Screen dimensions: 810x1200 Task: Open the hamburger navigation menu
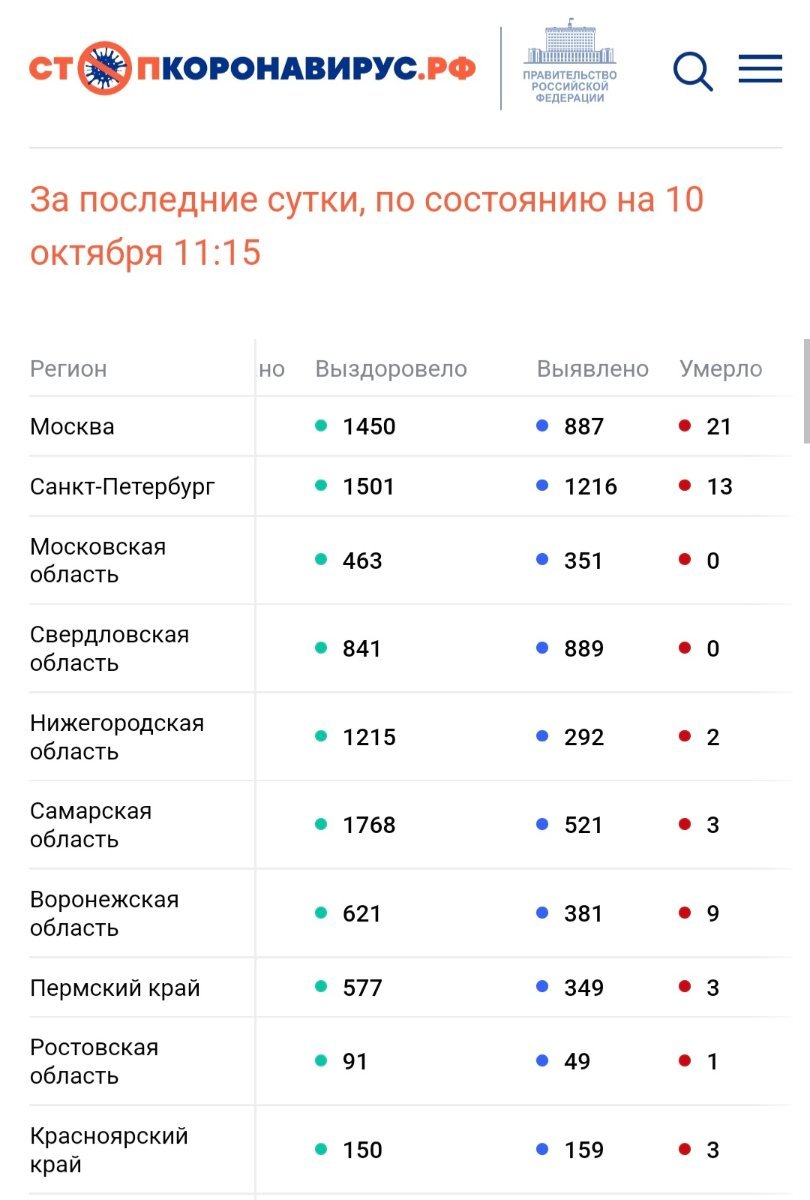[x=760, y=68]
